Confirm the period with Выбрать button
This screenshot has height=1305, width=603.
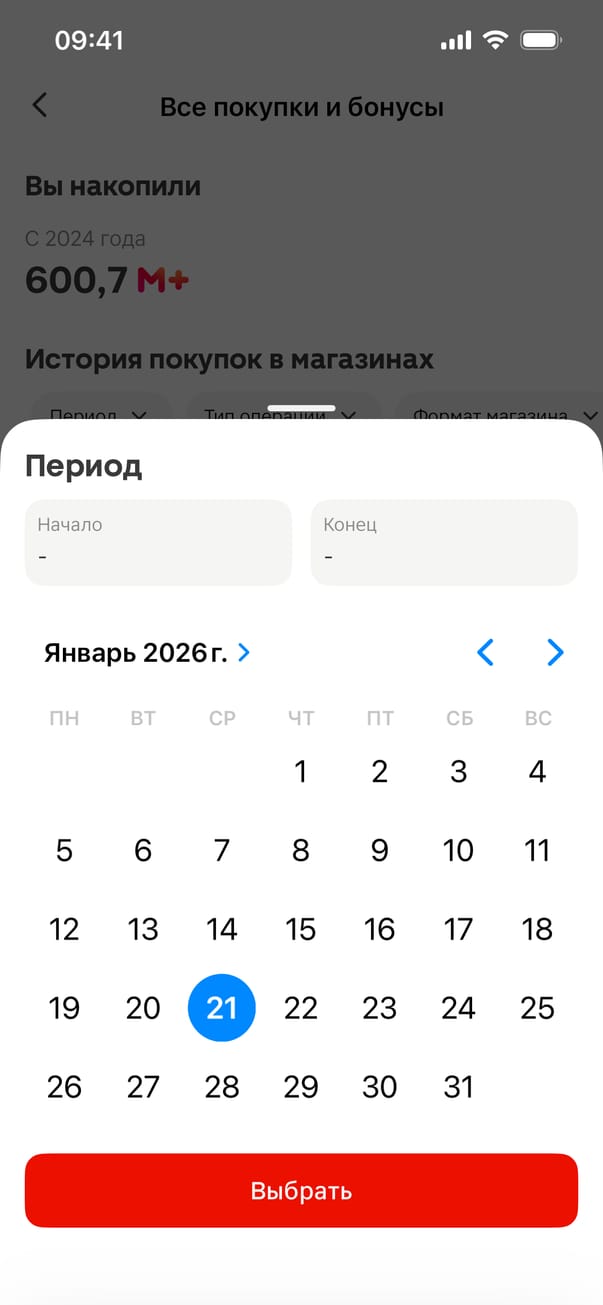(x=301, y=1191)
